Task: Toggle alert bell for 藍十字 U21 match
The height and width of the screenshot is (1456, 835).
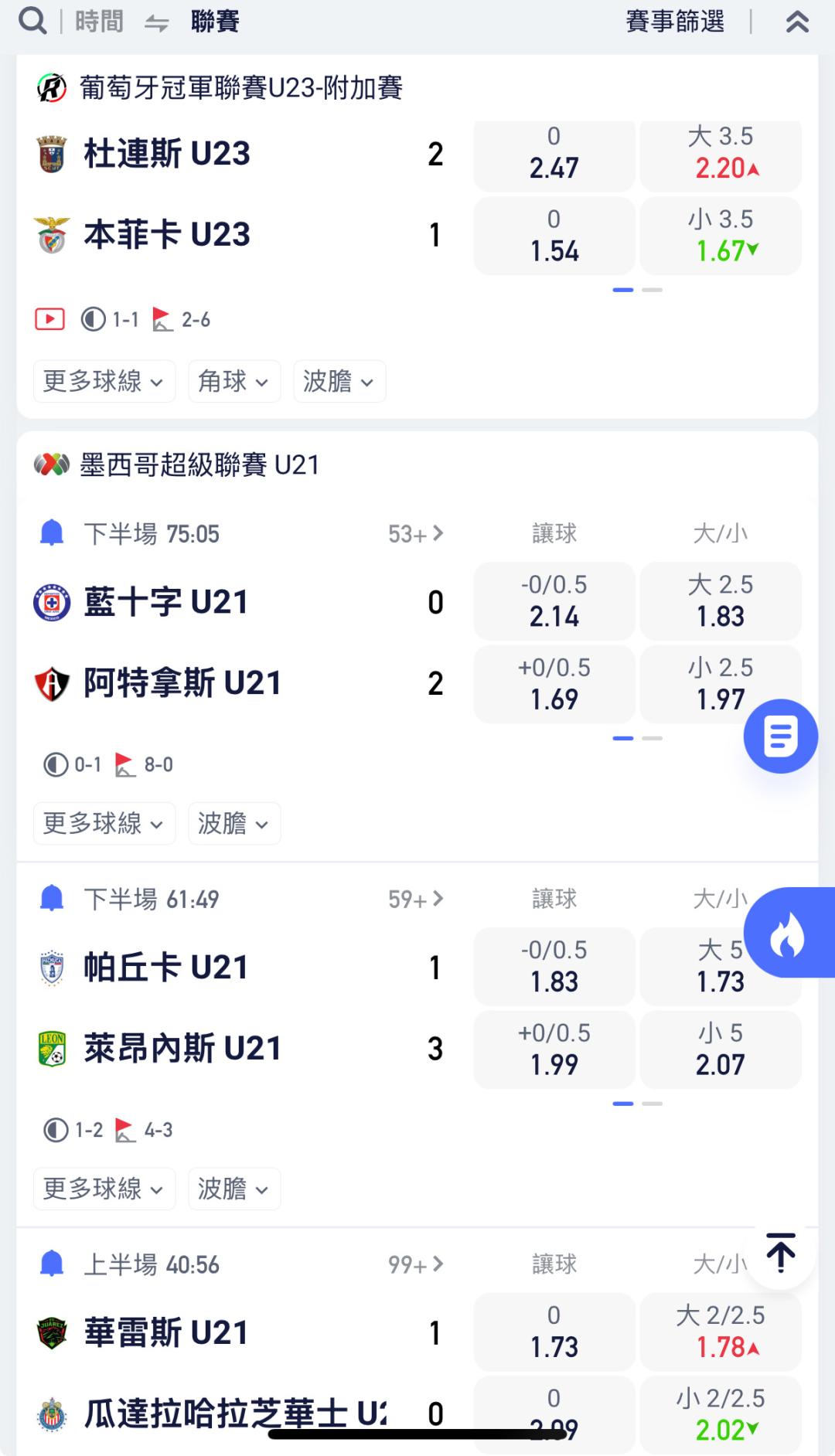Action: point(51,533)
